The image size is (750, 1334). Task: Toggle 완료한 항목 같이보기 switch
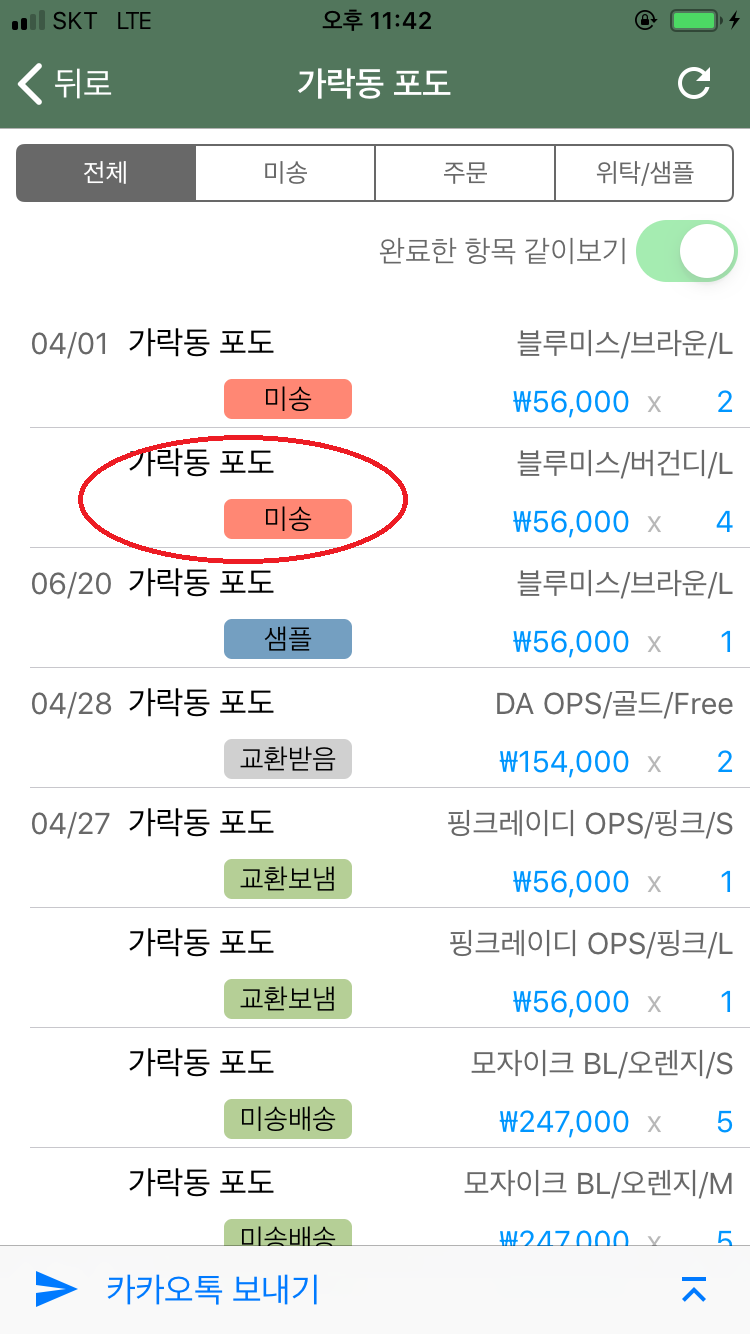pyautogui.click(x=686, y=251)
